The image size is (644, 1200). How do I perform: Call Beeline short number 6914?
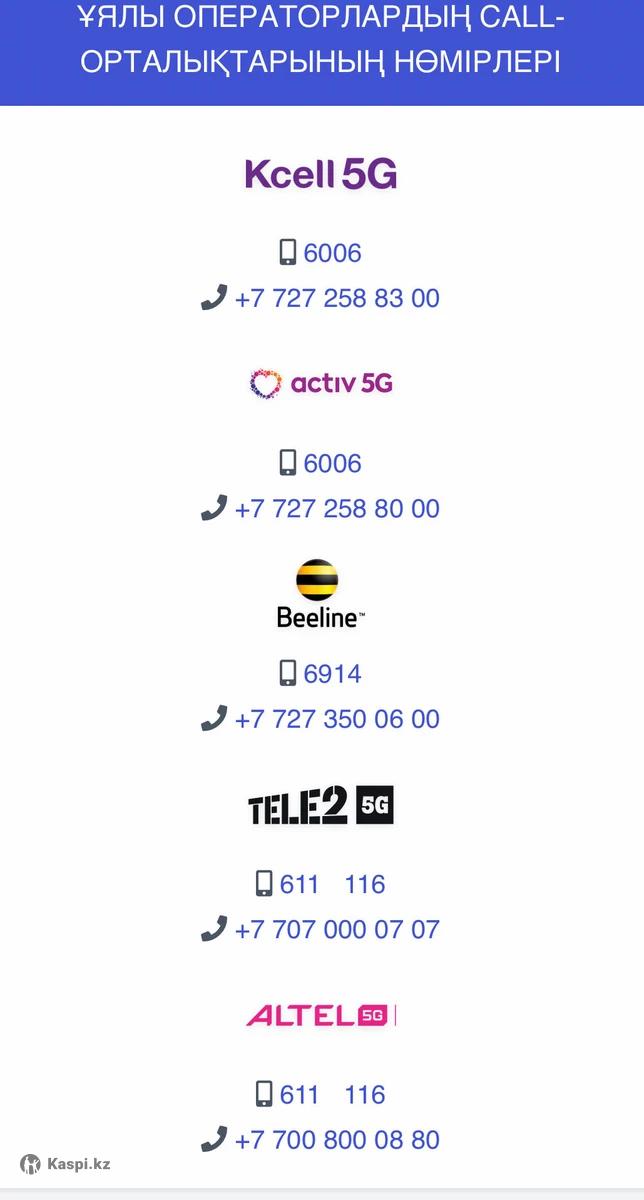click(x=332, y=674)
